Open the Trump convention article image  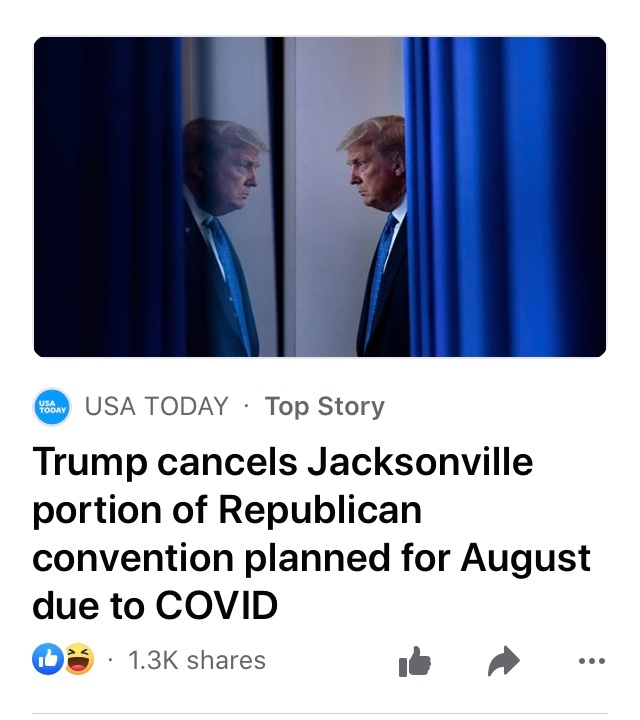click(320, 197)
